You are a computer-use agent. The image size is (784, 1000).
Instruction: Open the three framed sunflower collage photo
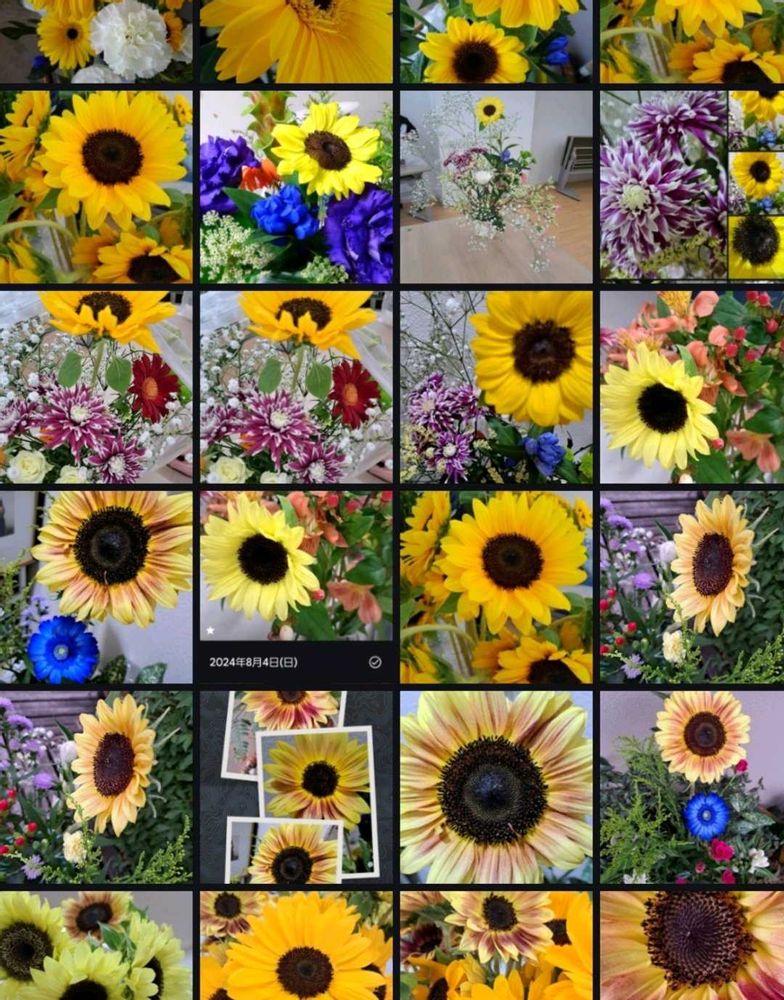pos(296,787)
